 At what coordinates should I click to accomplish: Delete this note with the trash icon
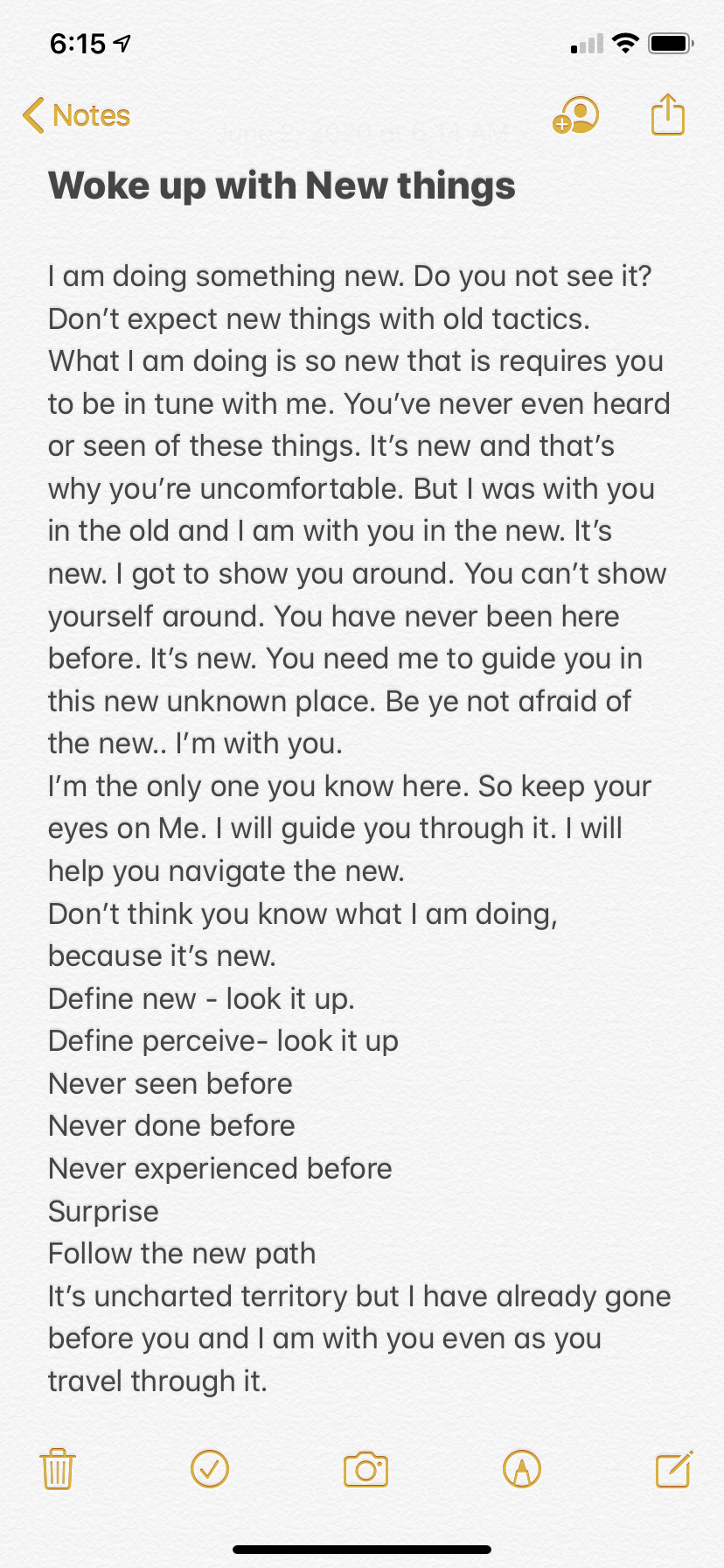(x=58, y=1469)
